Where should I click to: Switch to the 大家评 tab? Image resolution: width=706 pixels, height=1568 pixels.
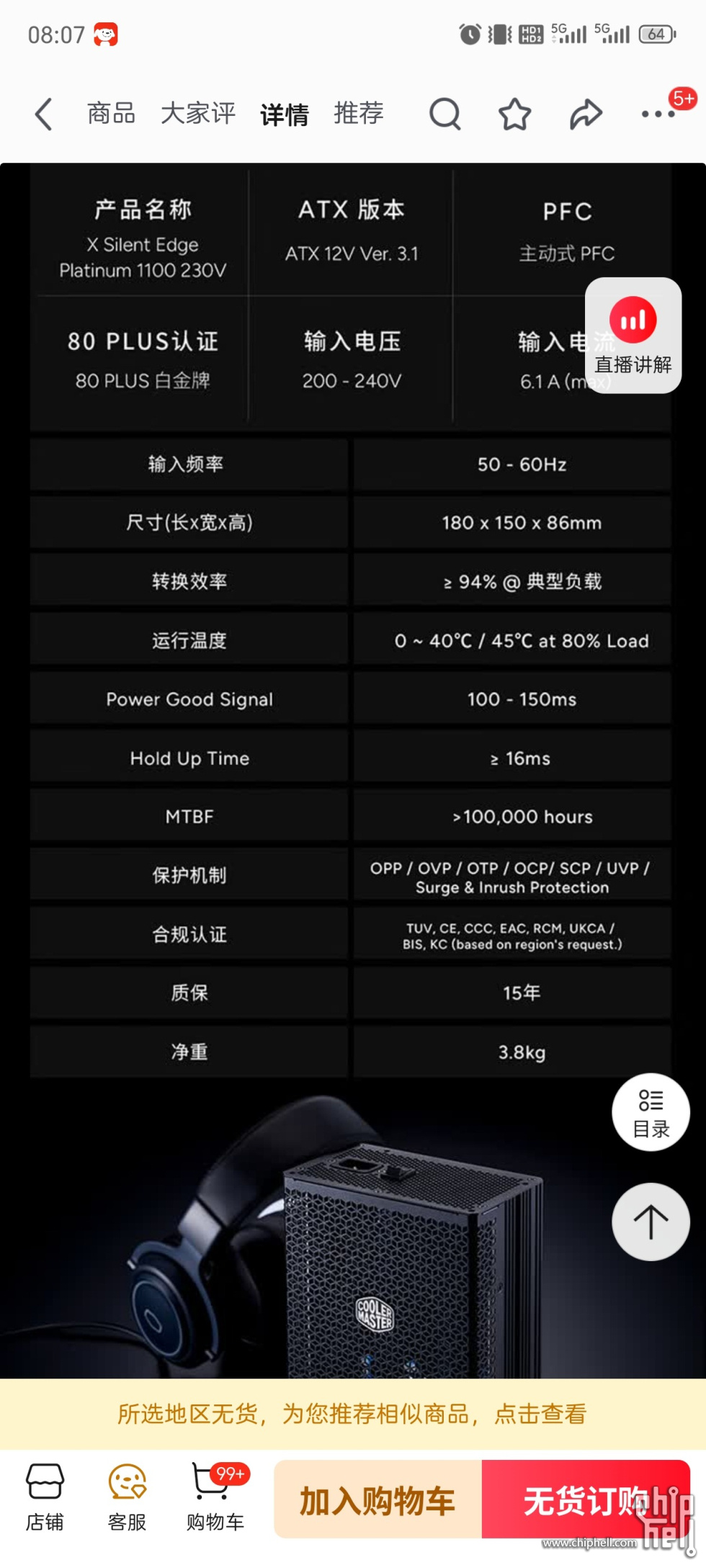(x=198, y=114)
